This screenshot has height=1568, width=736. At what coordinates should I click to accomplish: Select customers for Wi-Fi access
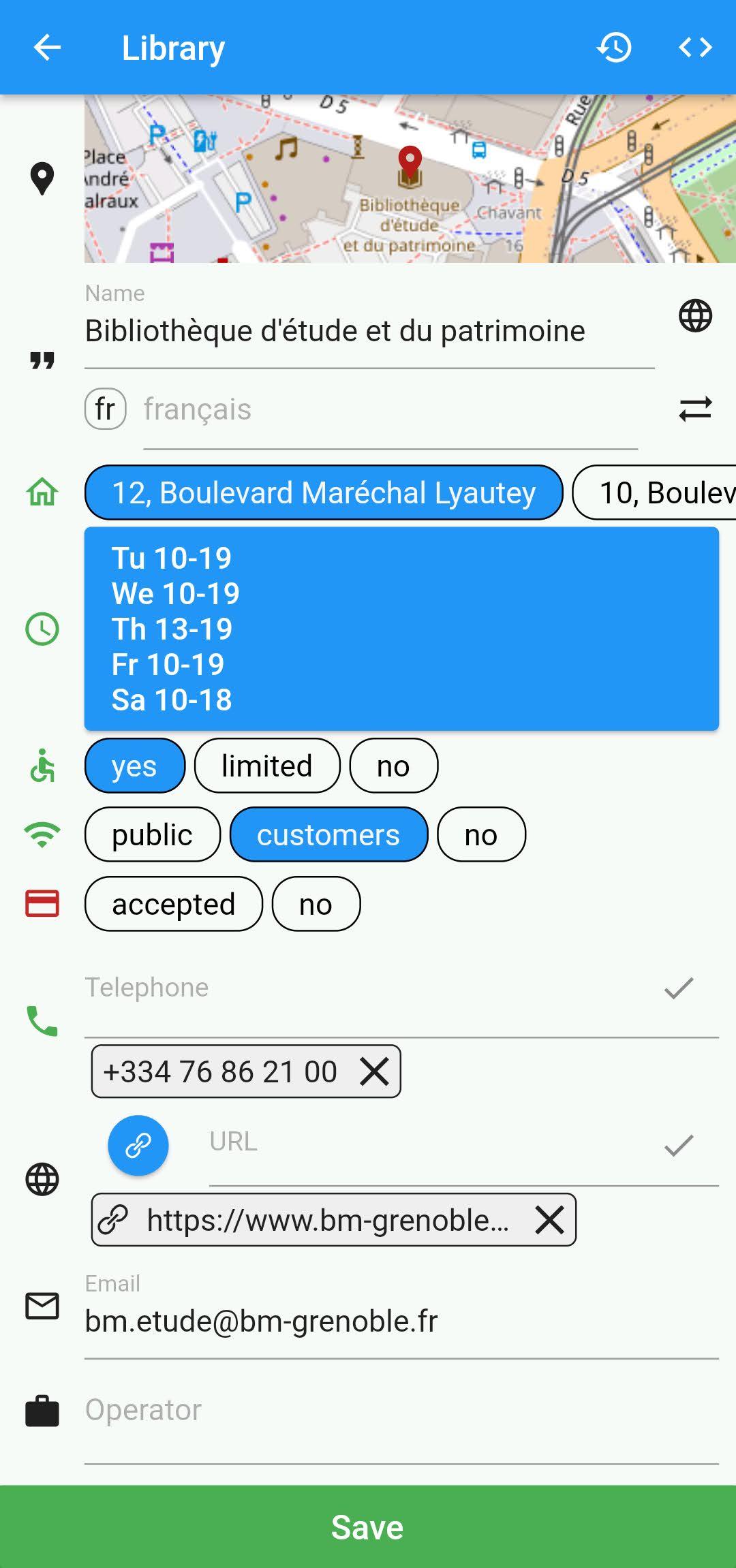click(328, 835)
